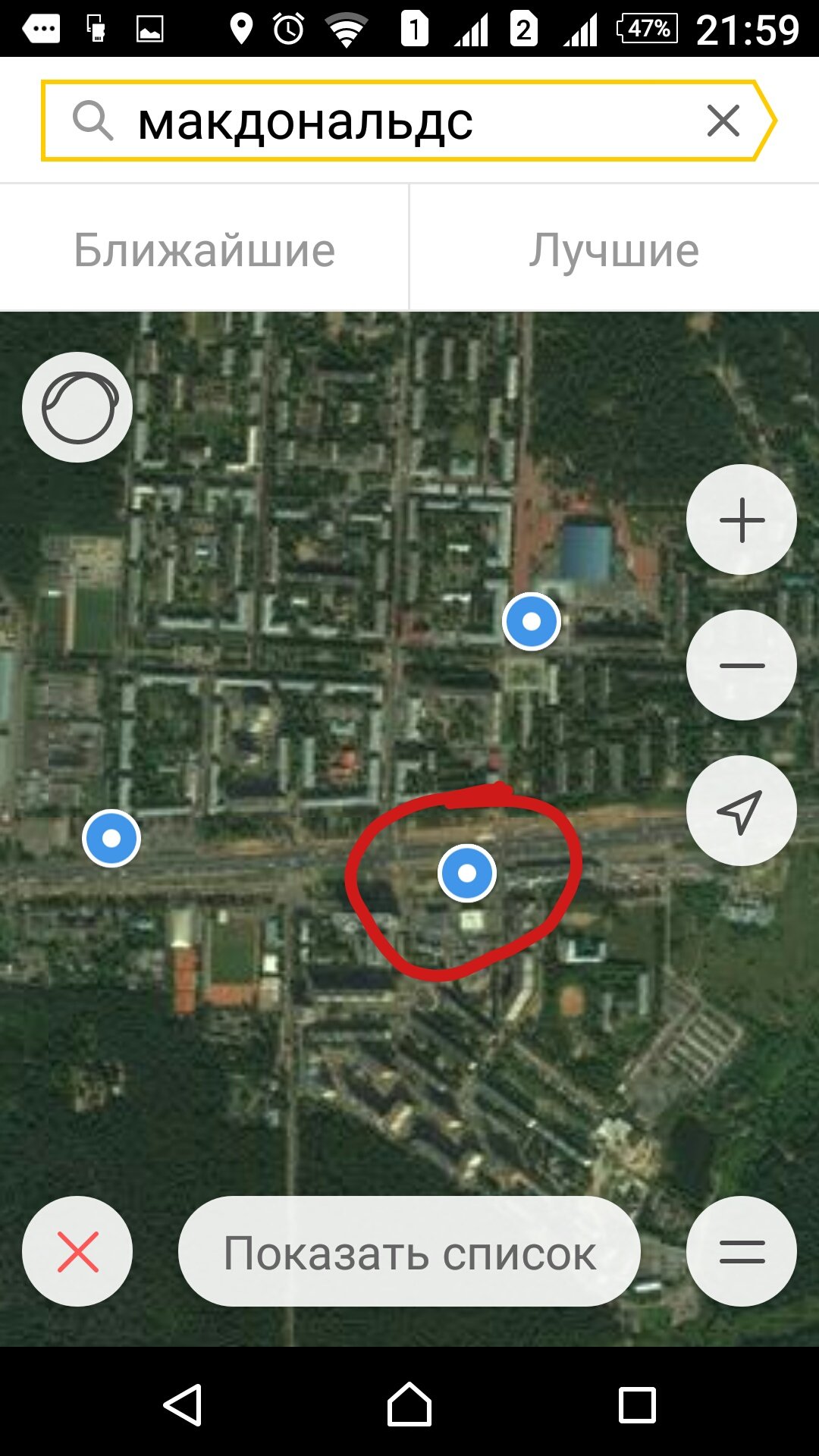This screenshot has height=1456, width=819.
Task: Open recent apps from the navigation bar
Action: tap(637, 1404)
